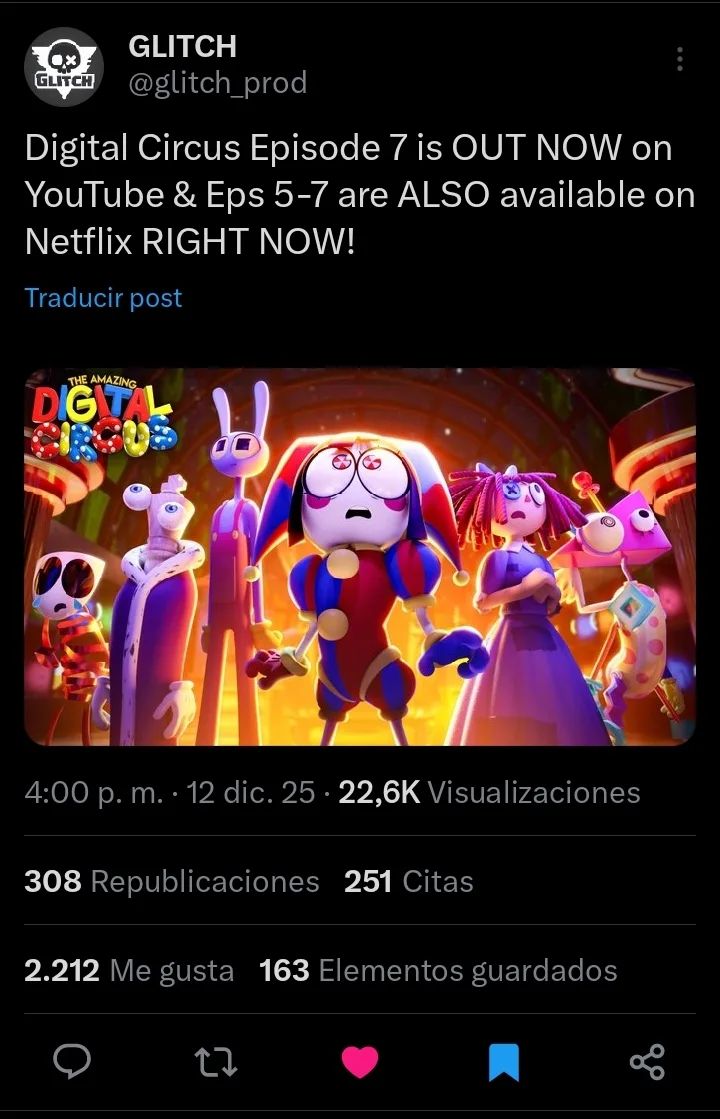The width and height of the screenshot is (720, 1119).
Task: View the 2.212 Me gusta list
Action: coord(129,971)
